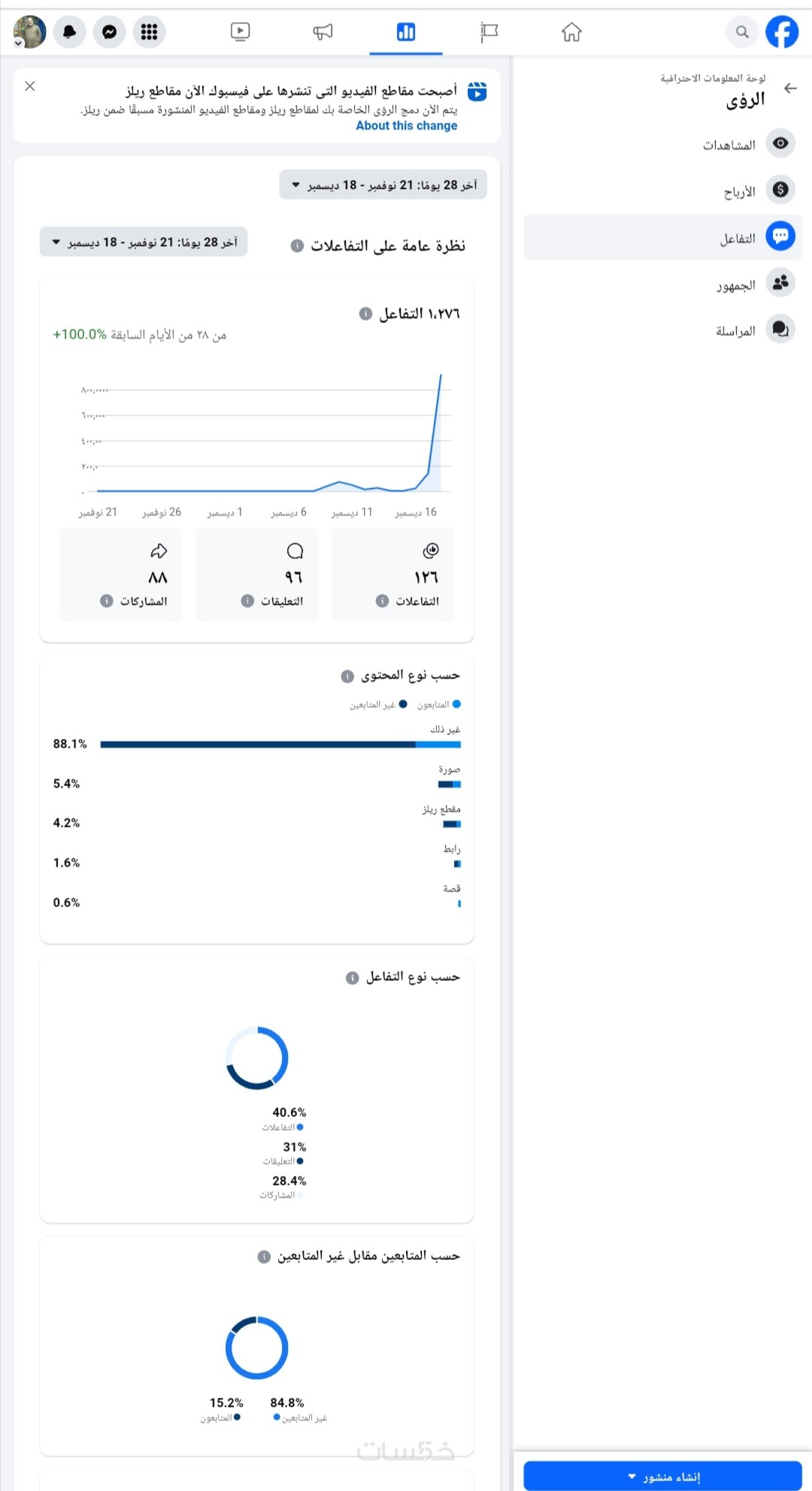Open the Pages flag tab
Viewport: 812px width, 1491px height.
(x=489, y=32)
